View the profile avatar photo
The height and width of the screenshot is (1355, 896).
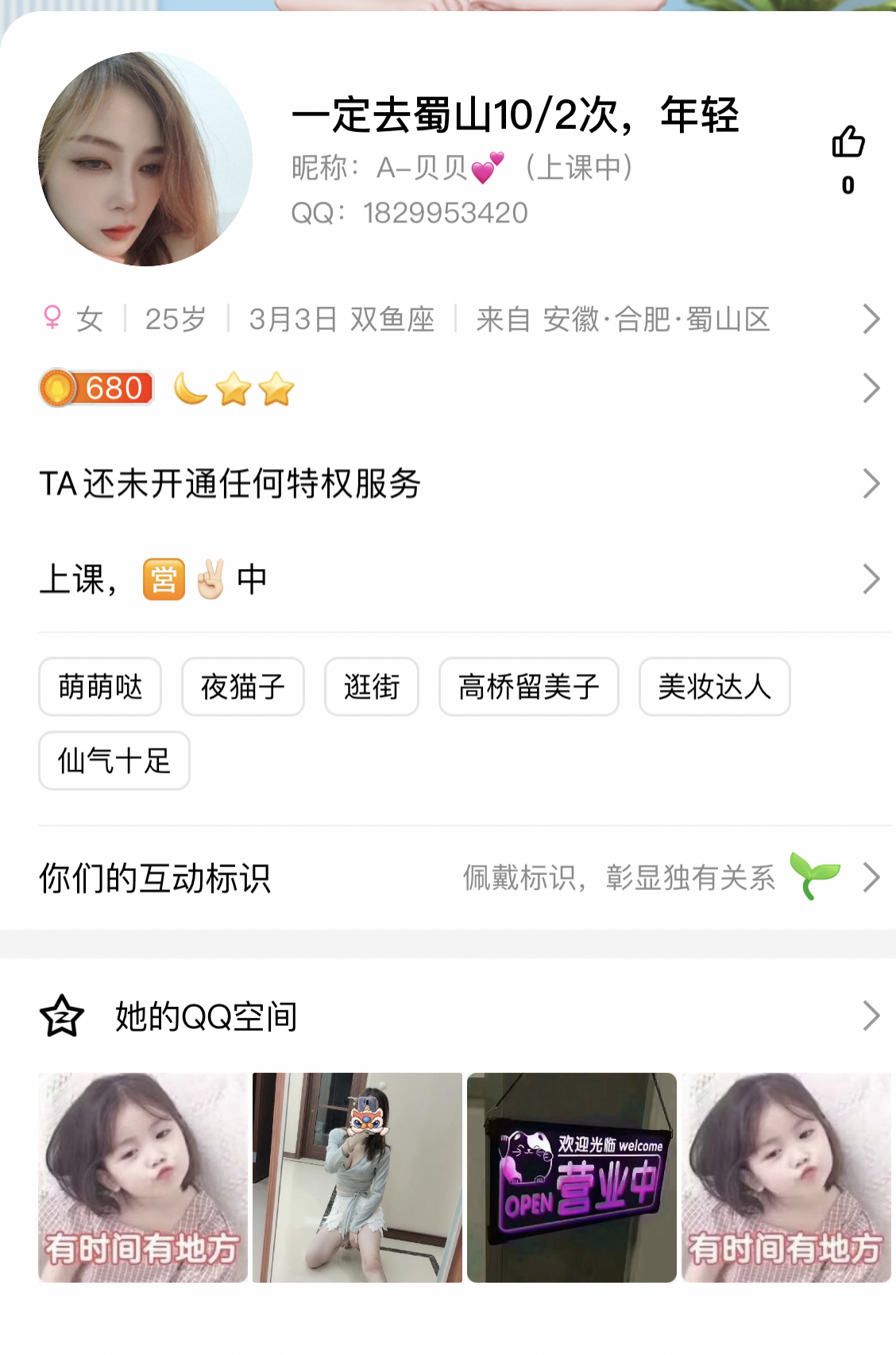point(145,159)
